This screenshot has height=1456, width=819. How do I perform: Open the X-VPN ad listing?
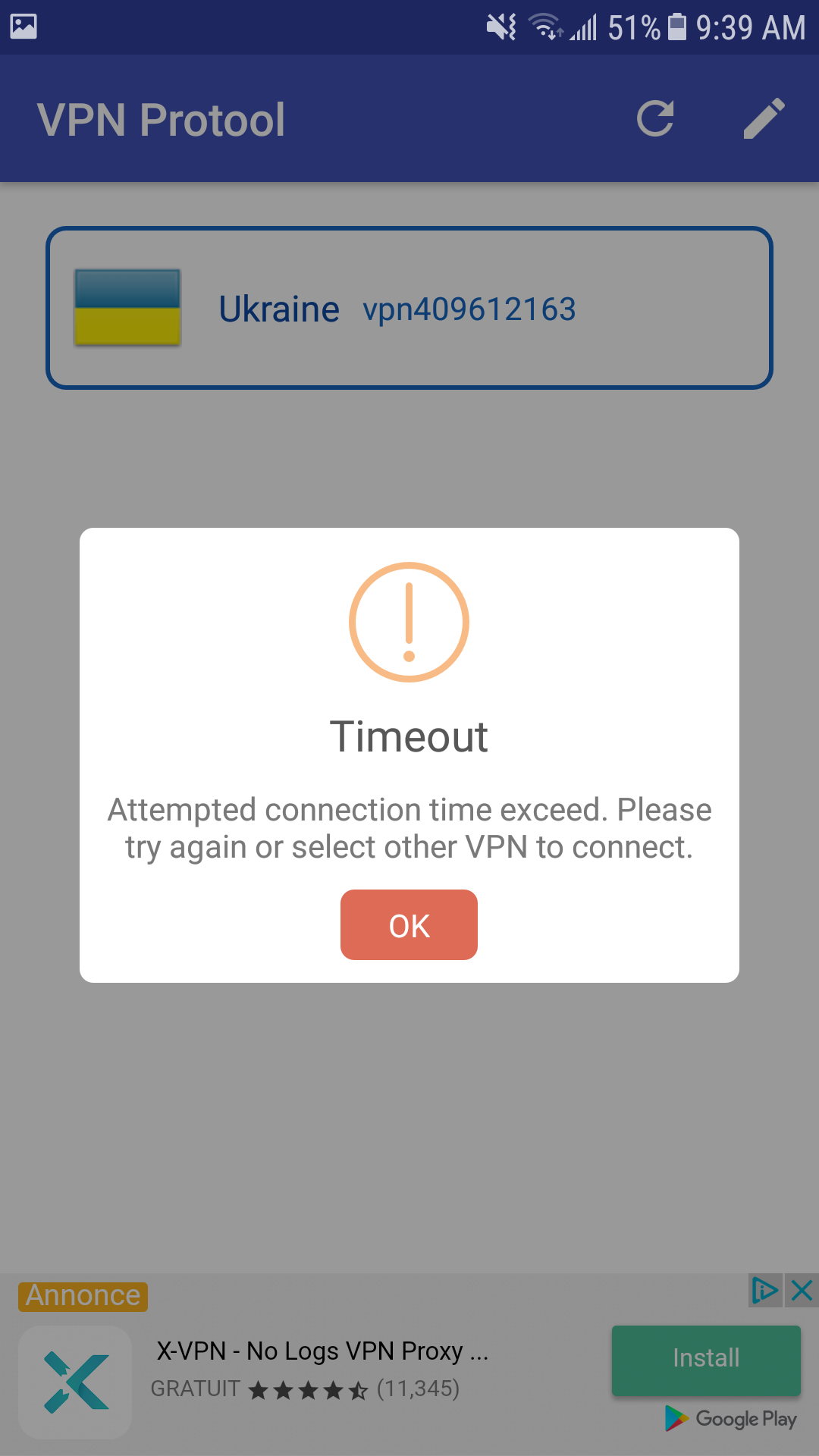[x=322, y=1351]
